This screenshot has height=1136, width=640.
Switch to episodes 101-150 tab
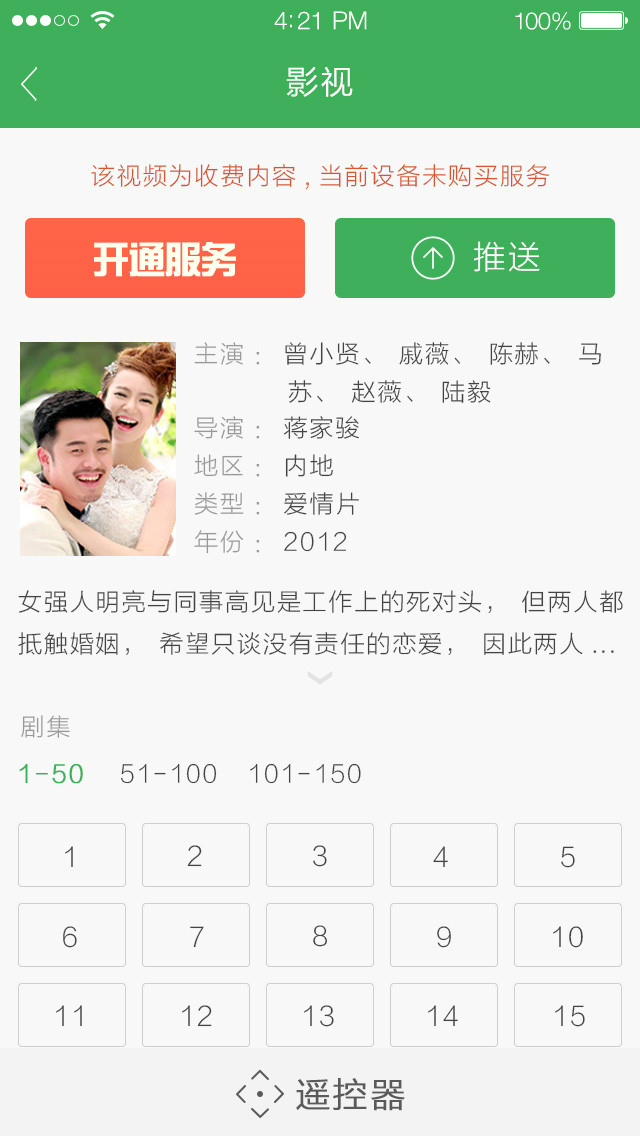[305, 774]
